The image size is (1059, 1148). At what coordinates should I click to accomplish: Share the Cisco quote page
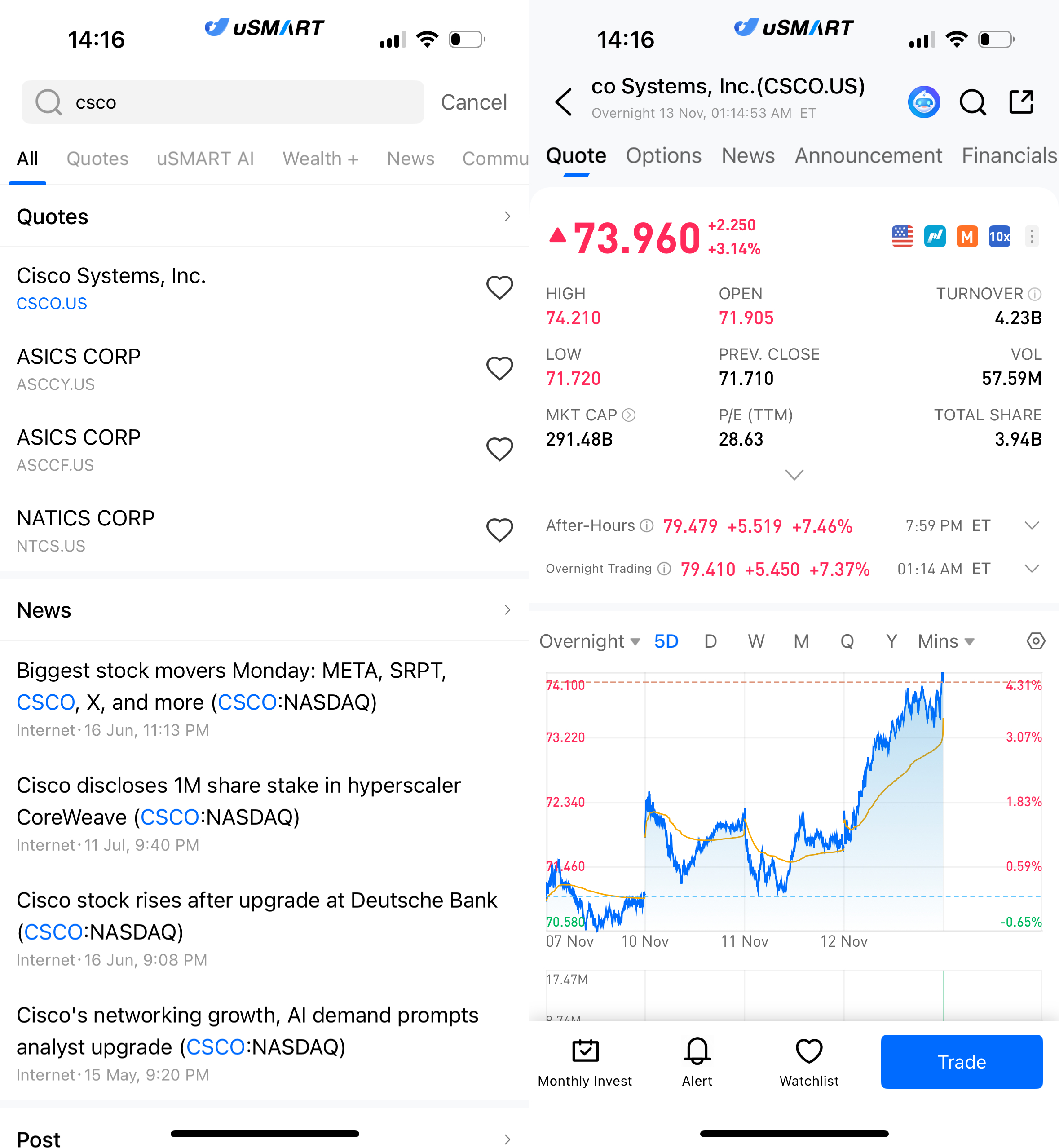(1021, 102)
